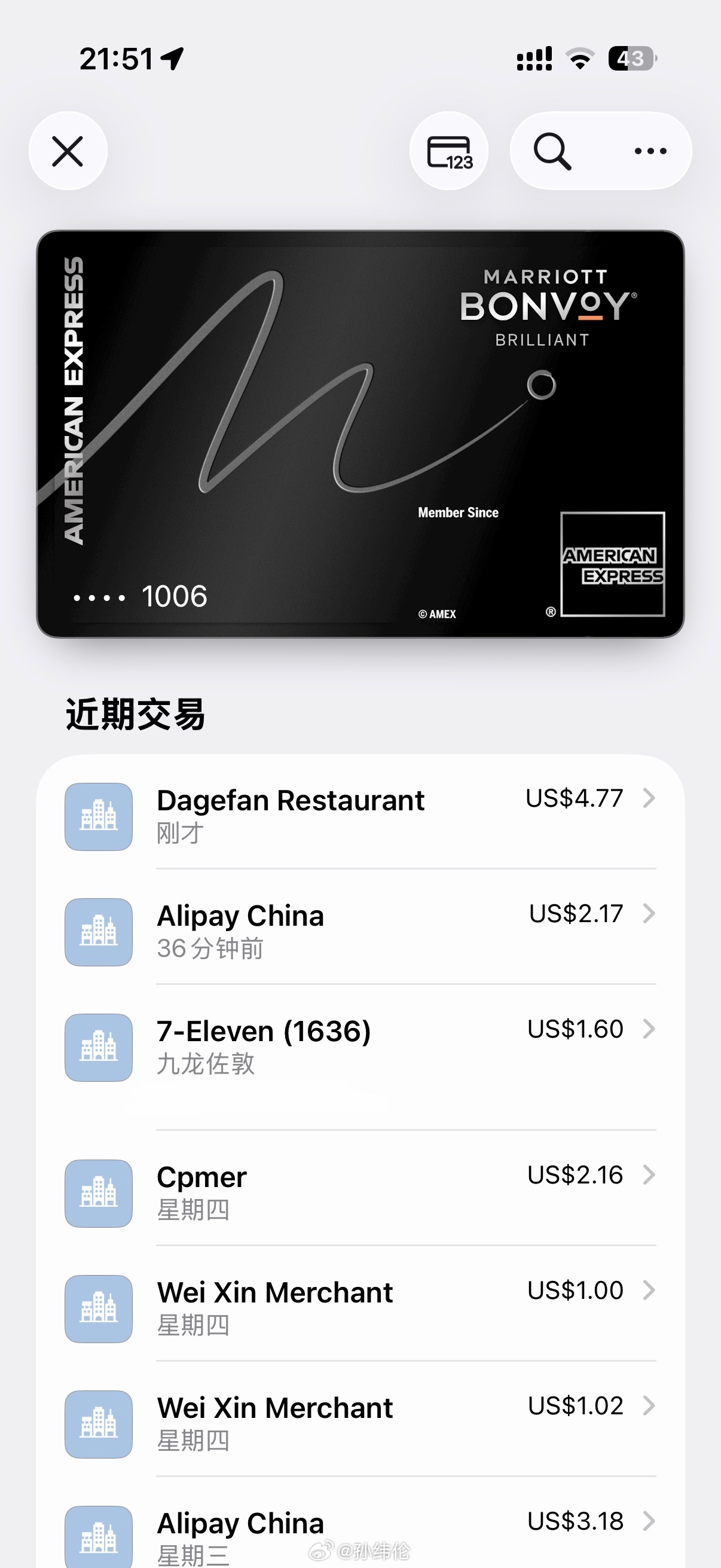Tap the Wi-Fi status icon

[x=580, y=58]
